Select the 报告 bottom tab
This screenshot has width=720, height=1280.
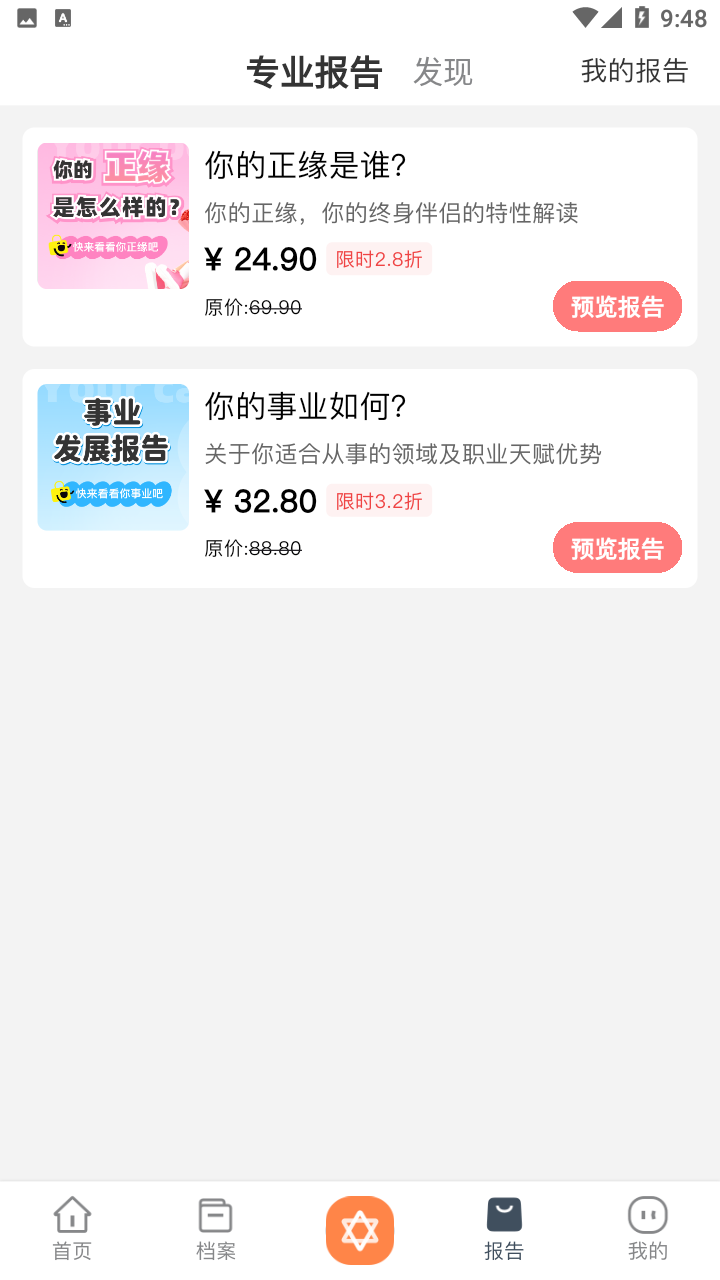click(504, 1230)
